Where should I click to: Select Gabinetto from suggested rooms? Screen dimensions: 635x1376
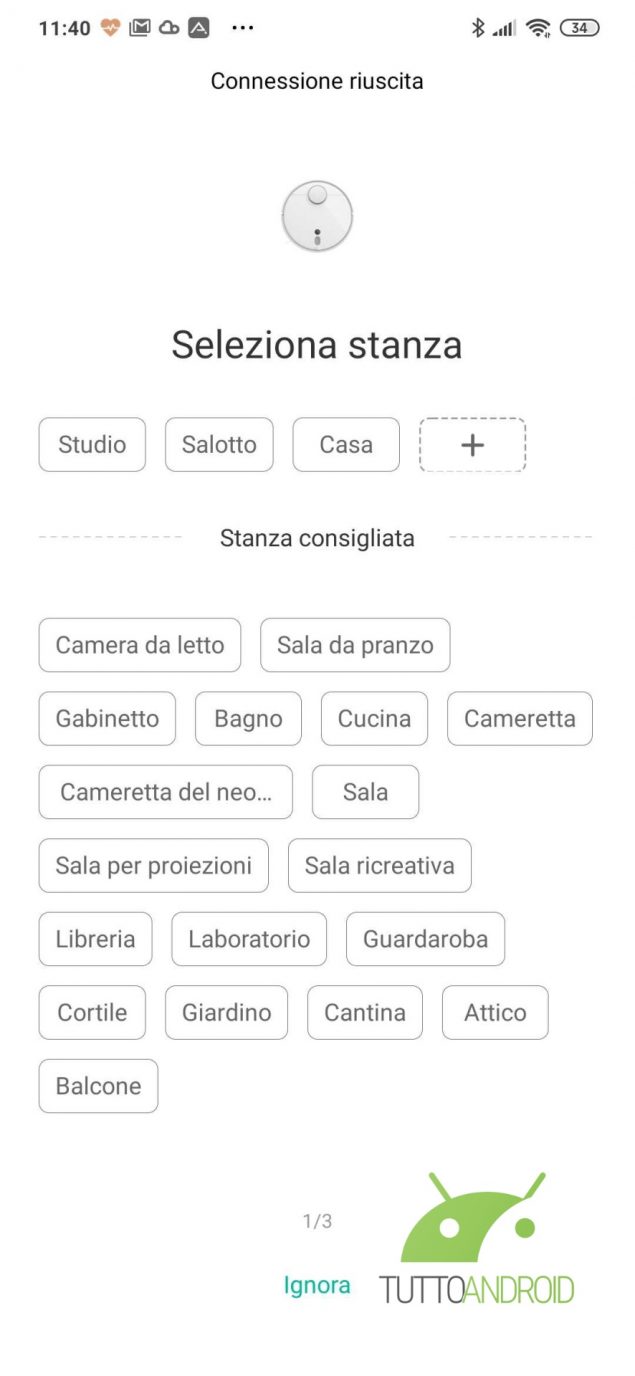(107, 719)
